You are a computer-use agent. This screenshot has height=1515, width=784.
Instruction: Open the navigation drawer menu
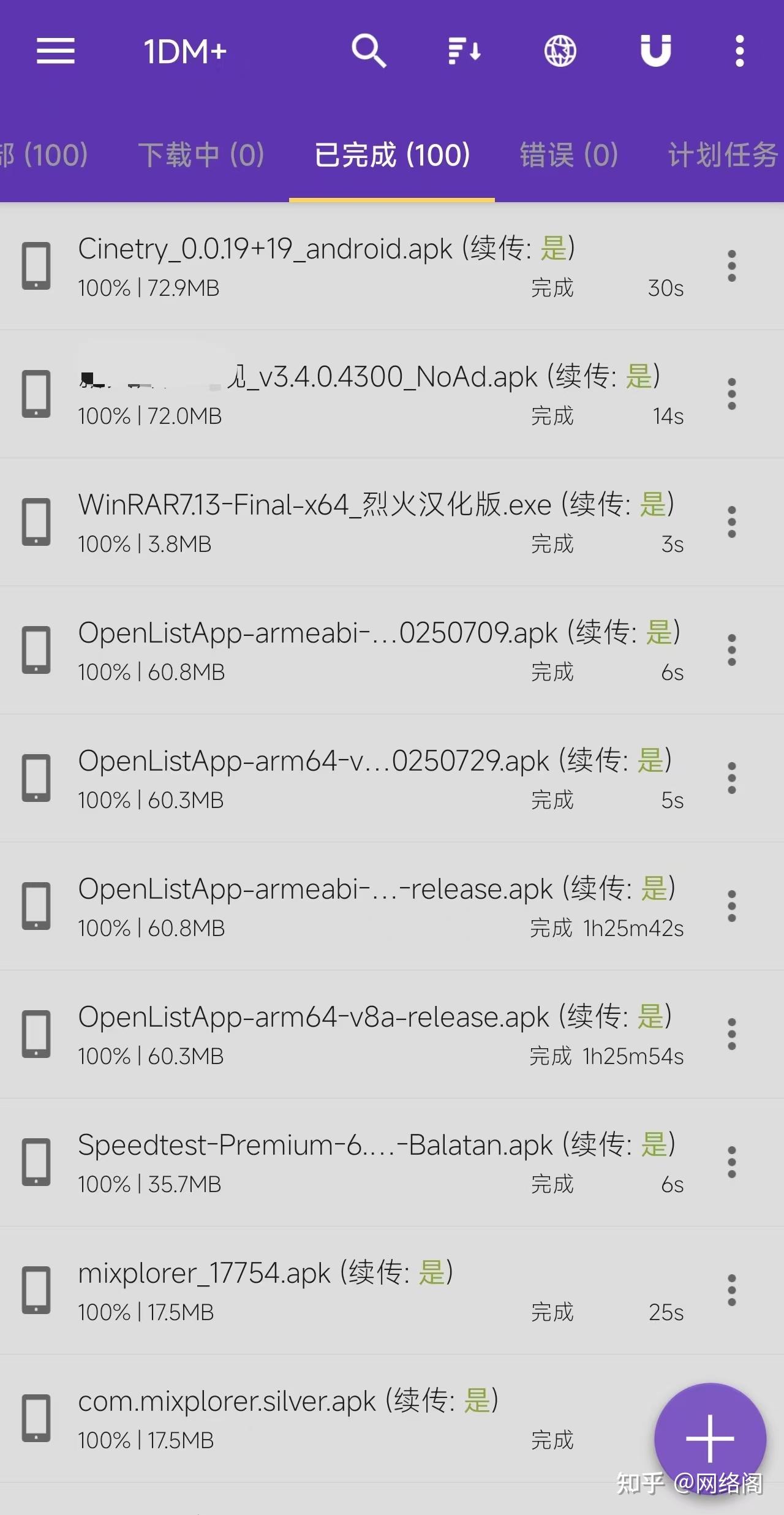56,51
